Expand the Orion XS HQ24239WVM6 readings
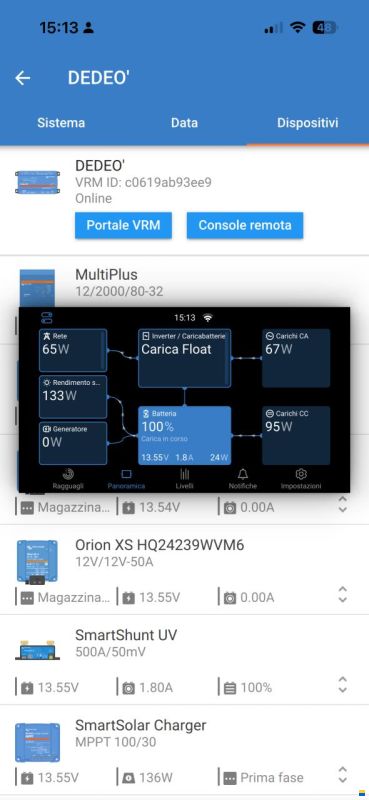369x800 pixels. coord(343,595)
